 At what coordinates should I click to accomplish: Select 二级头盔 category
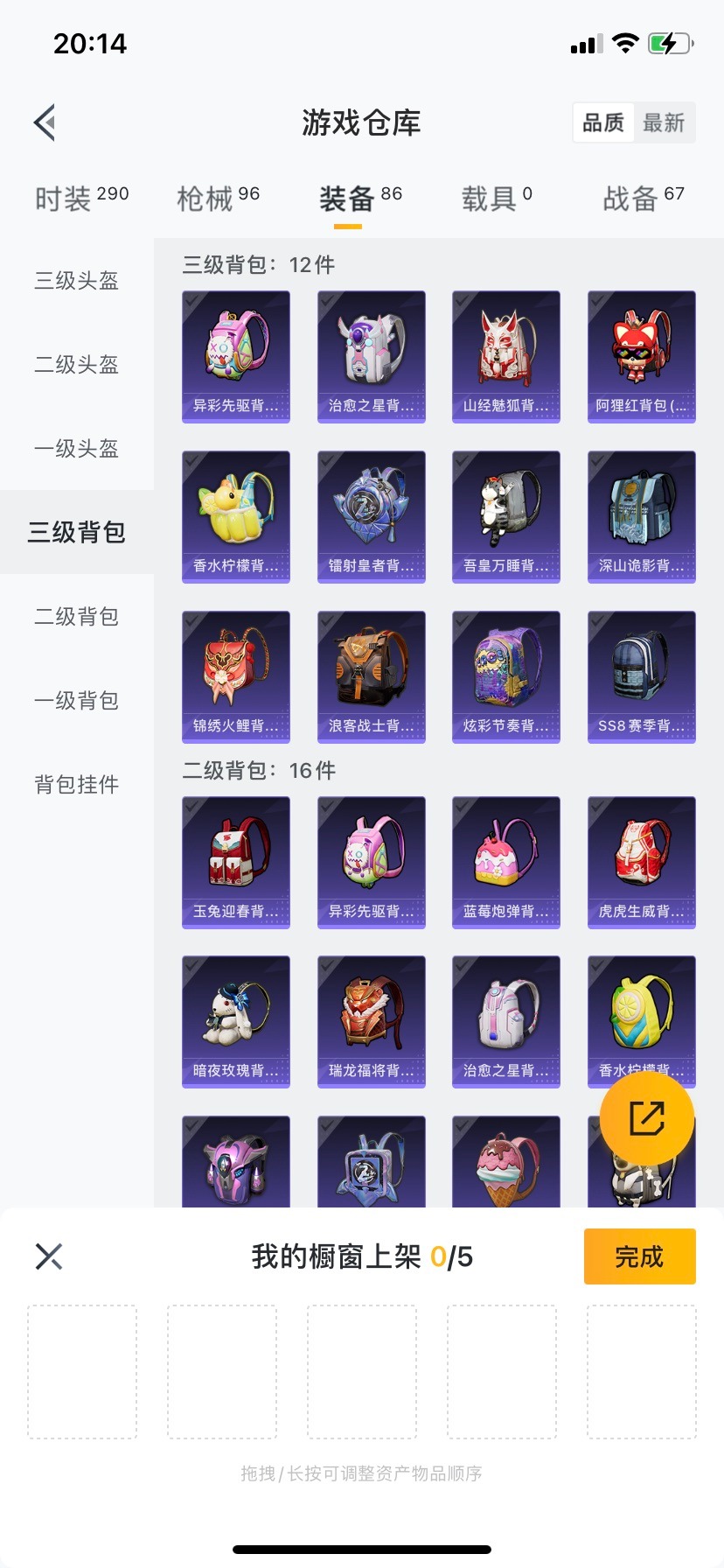click(77, 365)
